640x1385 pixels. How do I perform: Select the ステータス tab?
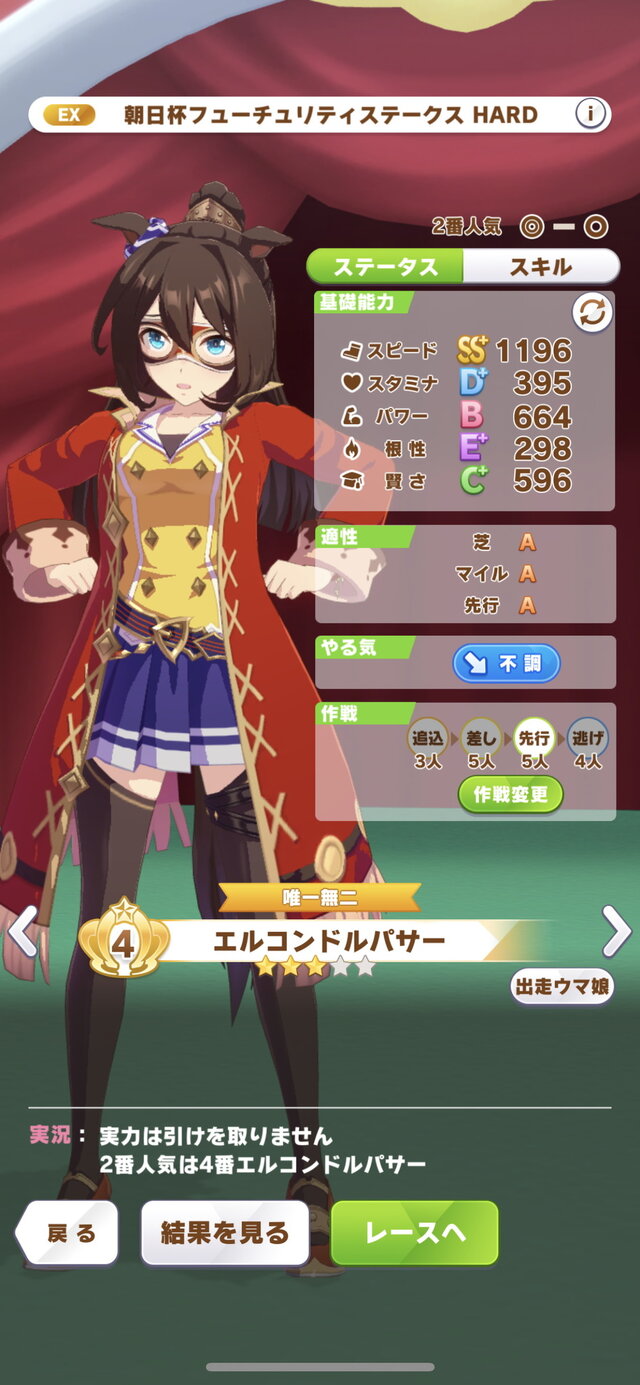pos(386,266)
